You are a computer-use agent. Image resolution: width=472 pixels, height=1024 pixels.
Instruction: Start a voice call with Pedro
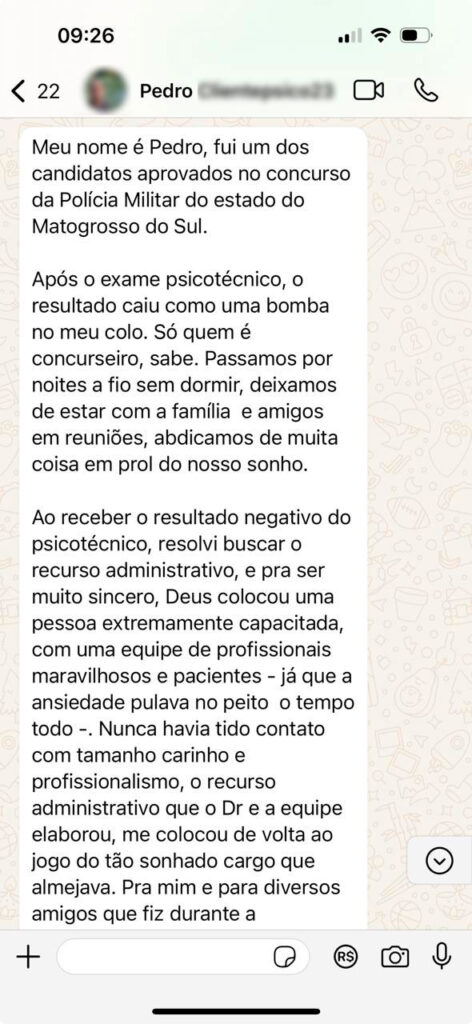coord(426,91)
